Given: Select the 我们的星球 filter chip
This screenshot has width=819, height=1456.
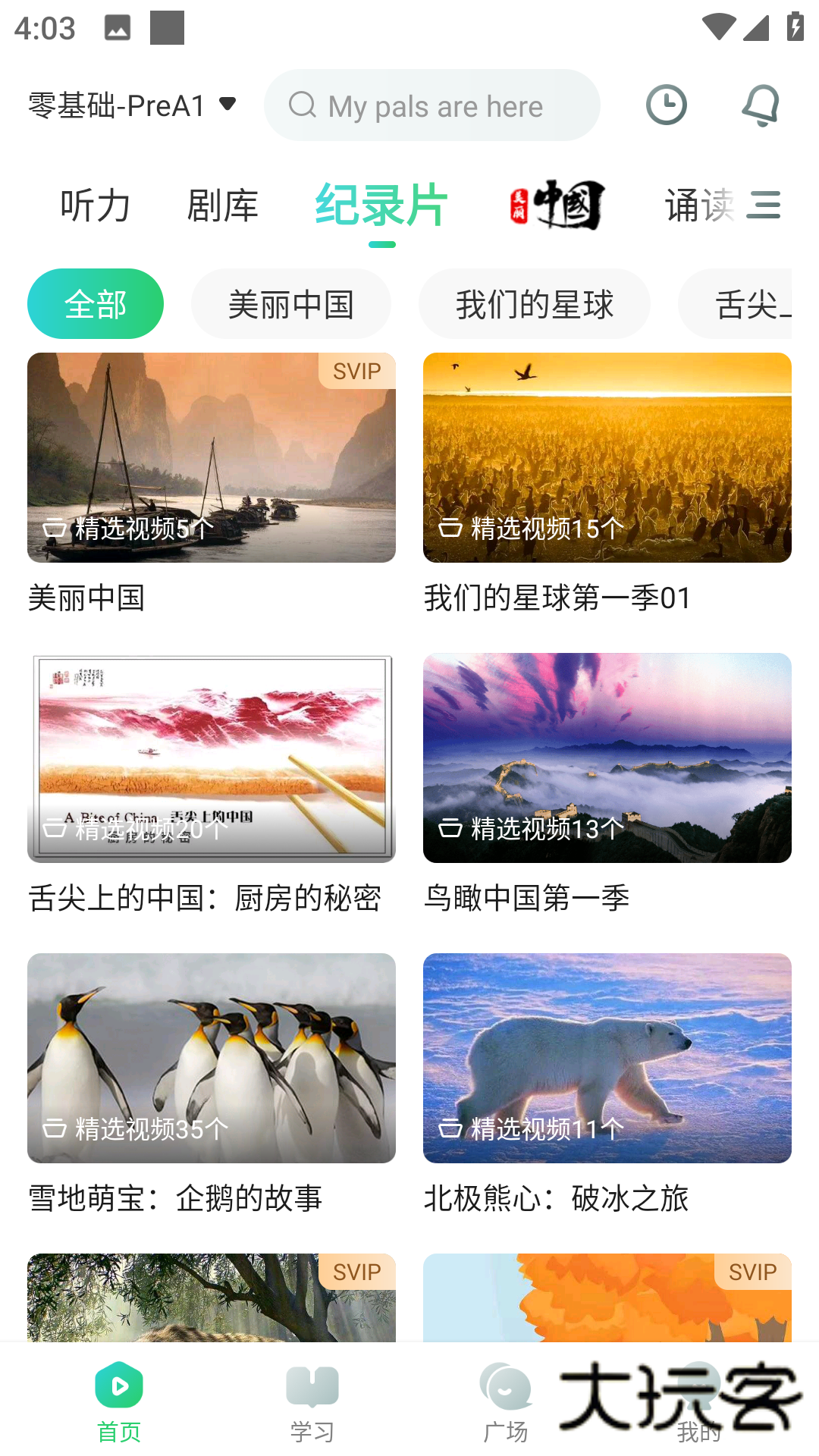Looking at the screenshot, I should coord(534,303).
